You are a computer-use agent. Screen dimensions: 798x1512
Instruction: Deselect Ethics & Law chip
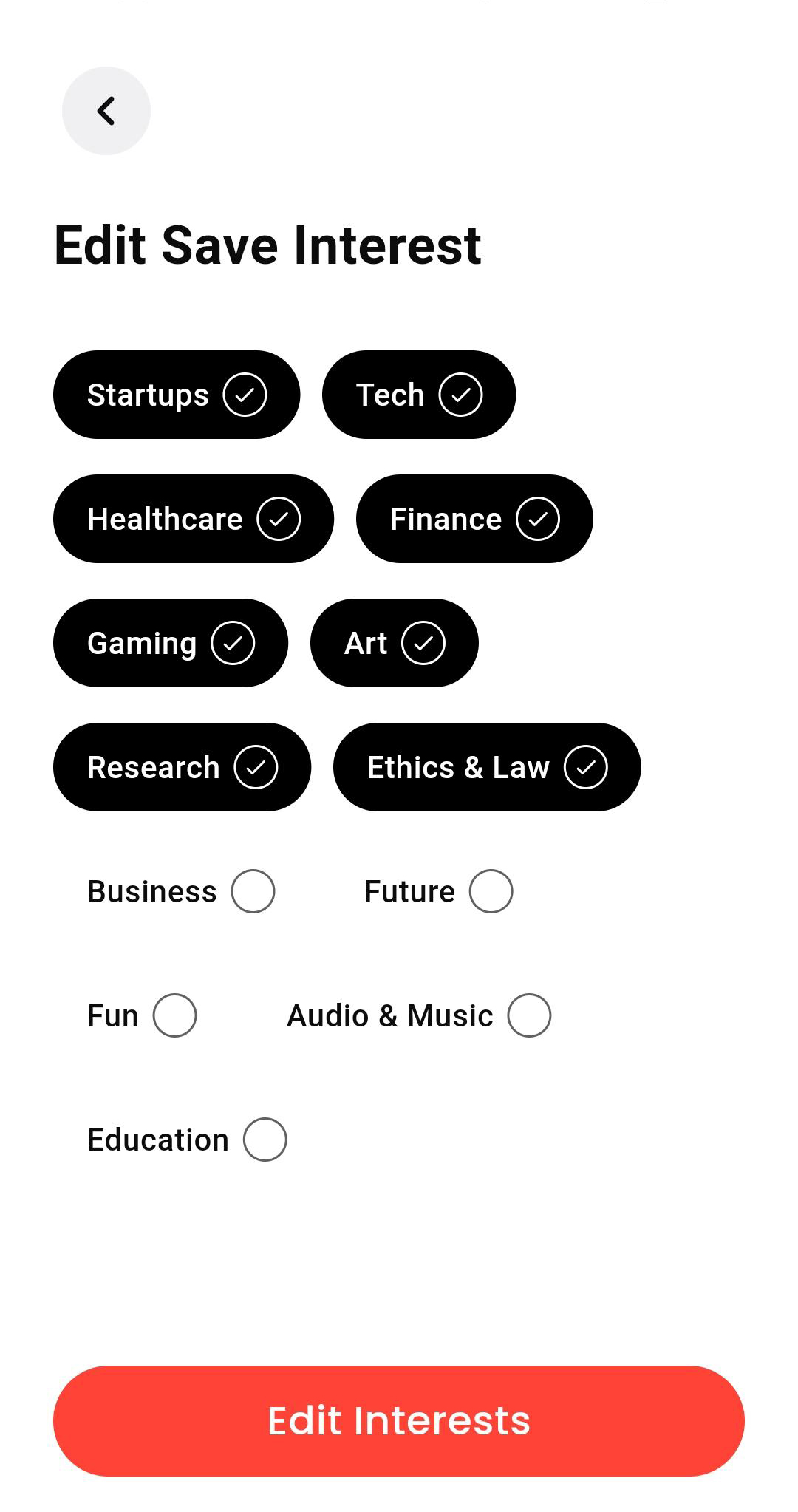487,767
